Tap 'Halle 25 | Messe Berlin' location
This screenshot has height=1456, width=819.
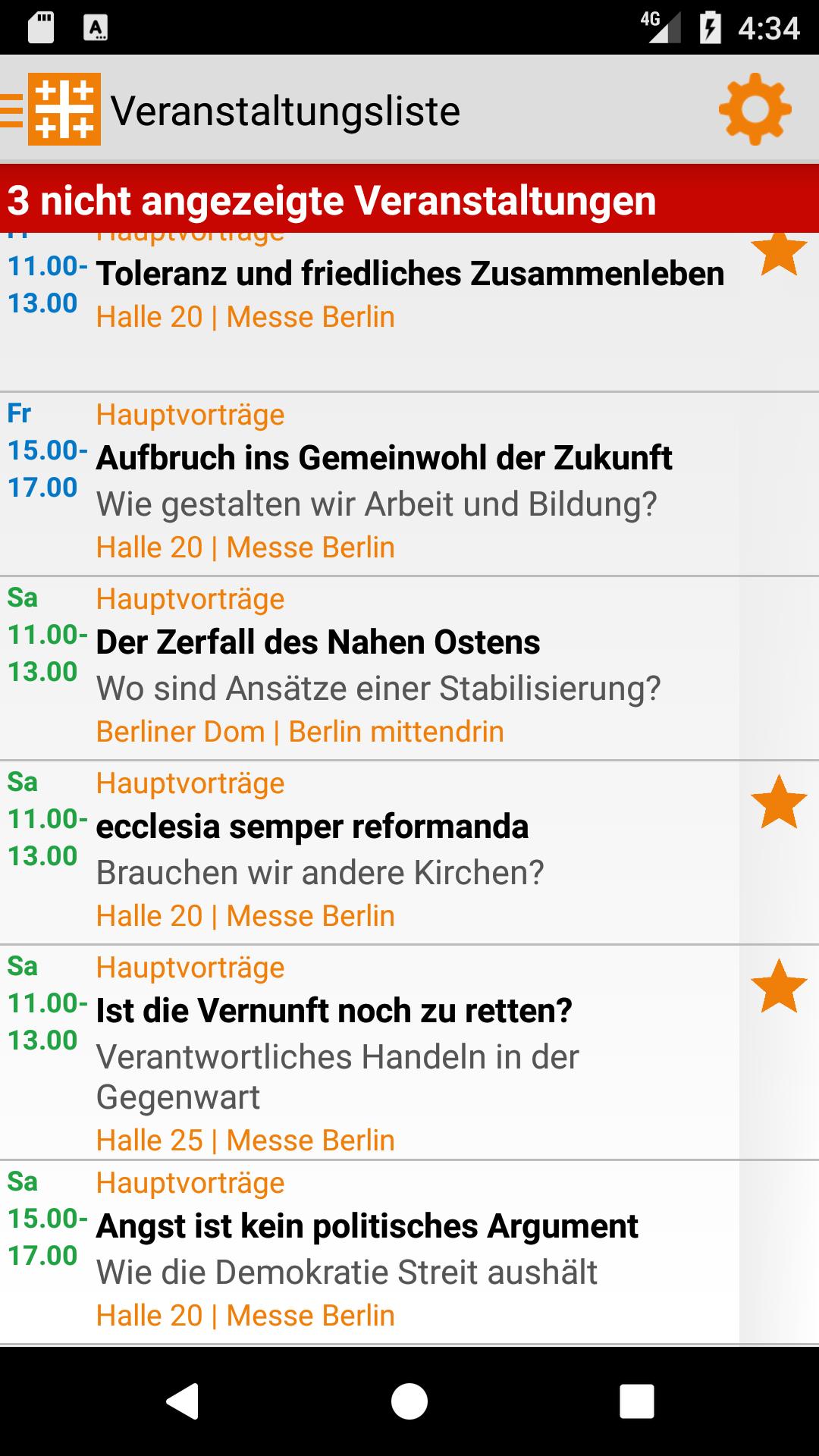[x=246, y=1140]
